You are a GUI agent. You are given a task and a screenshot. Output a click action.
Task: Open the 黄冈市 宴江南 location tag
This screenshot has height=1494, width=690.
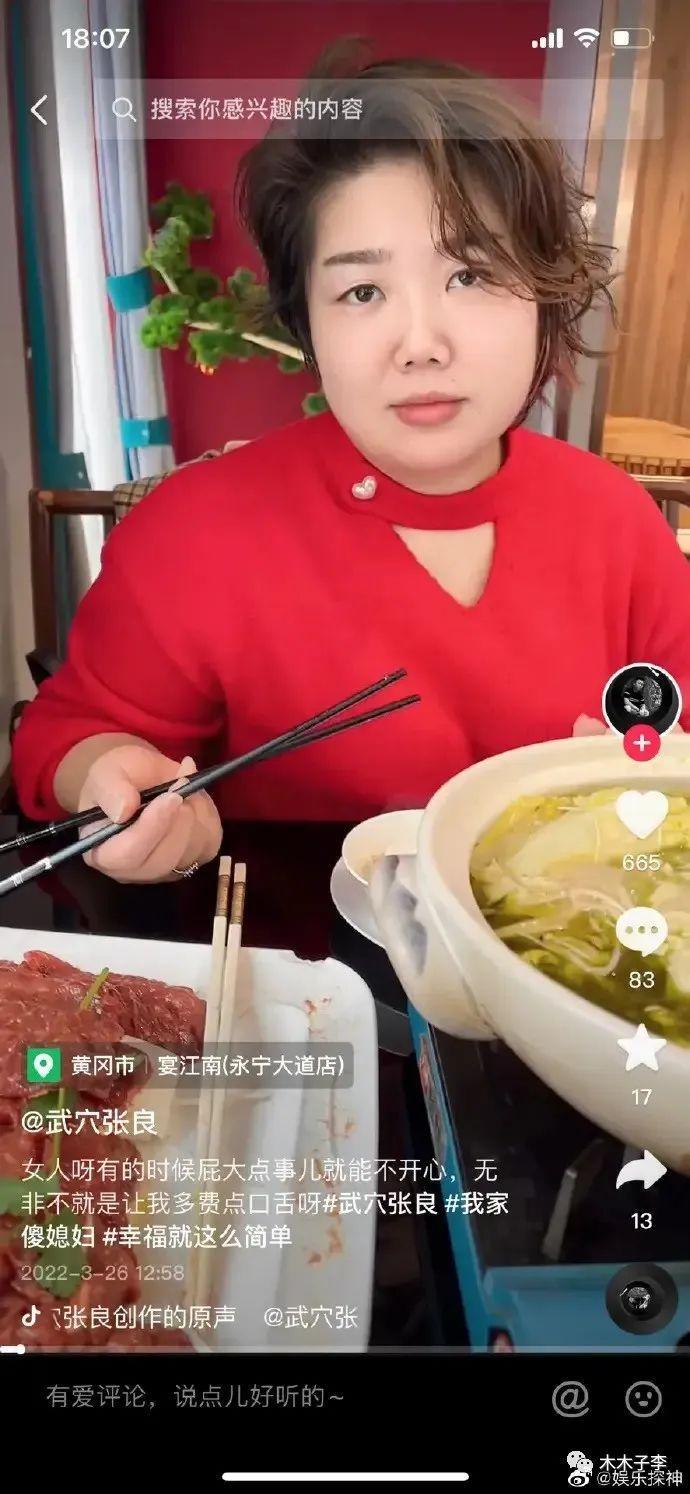coord(188,1066)
